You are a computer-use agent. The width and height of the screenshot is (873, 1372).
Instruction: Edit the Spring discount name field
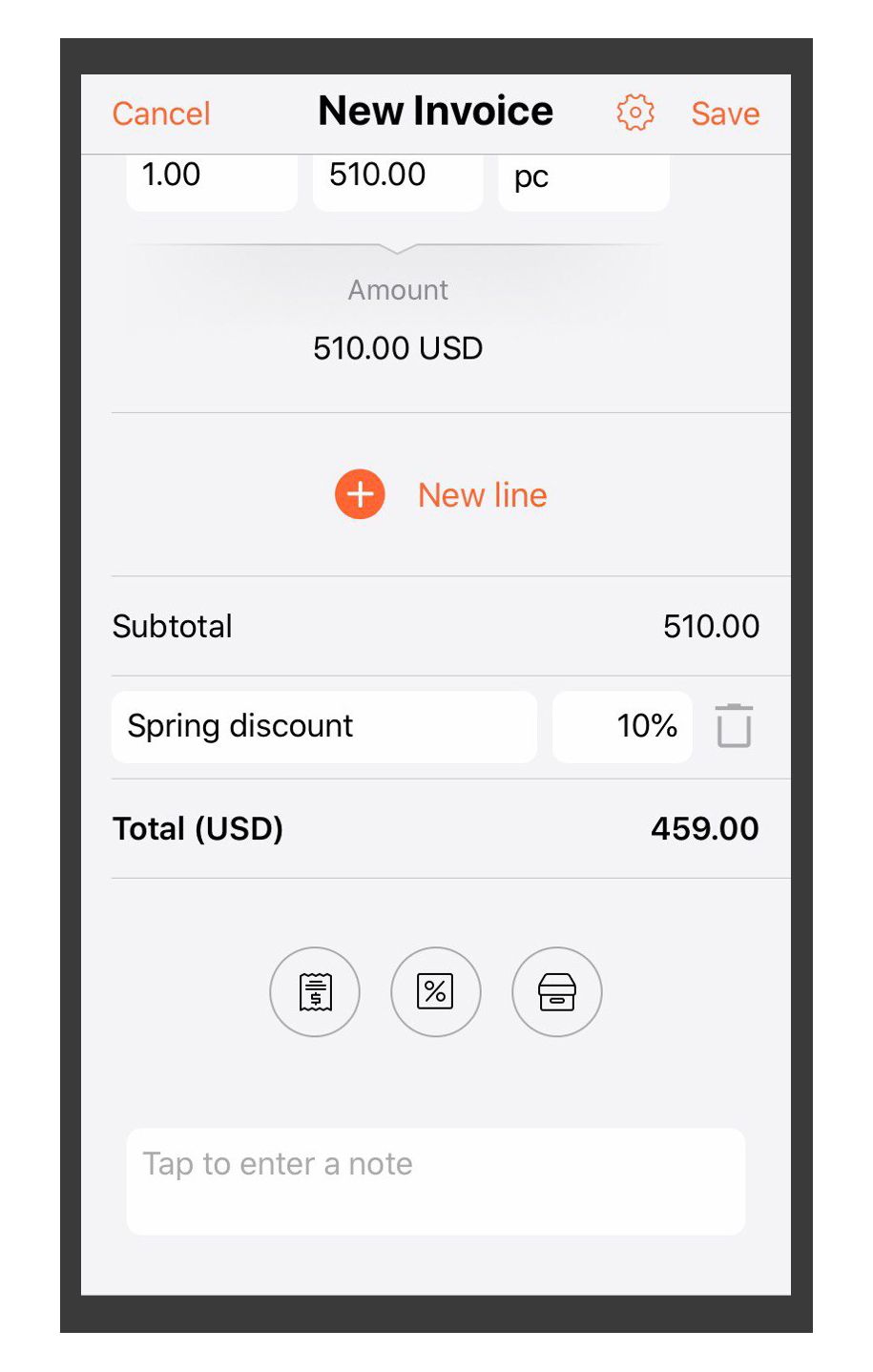pyautogui.click(x=323, y=726)
